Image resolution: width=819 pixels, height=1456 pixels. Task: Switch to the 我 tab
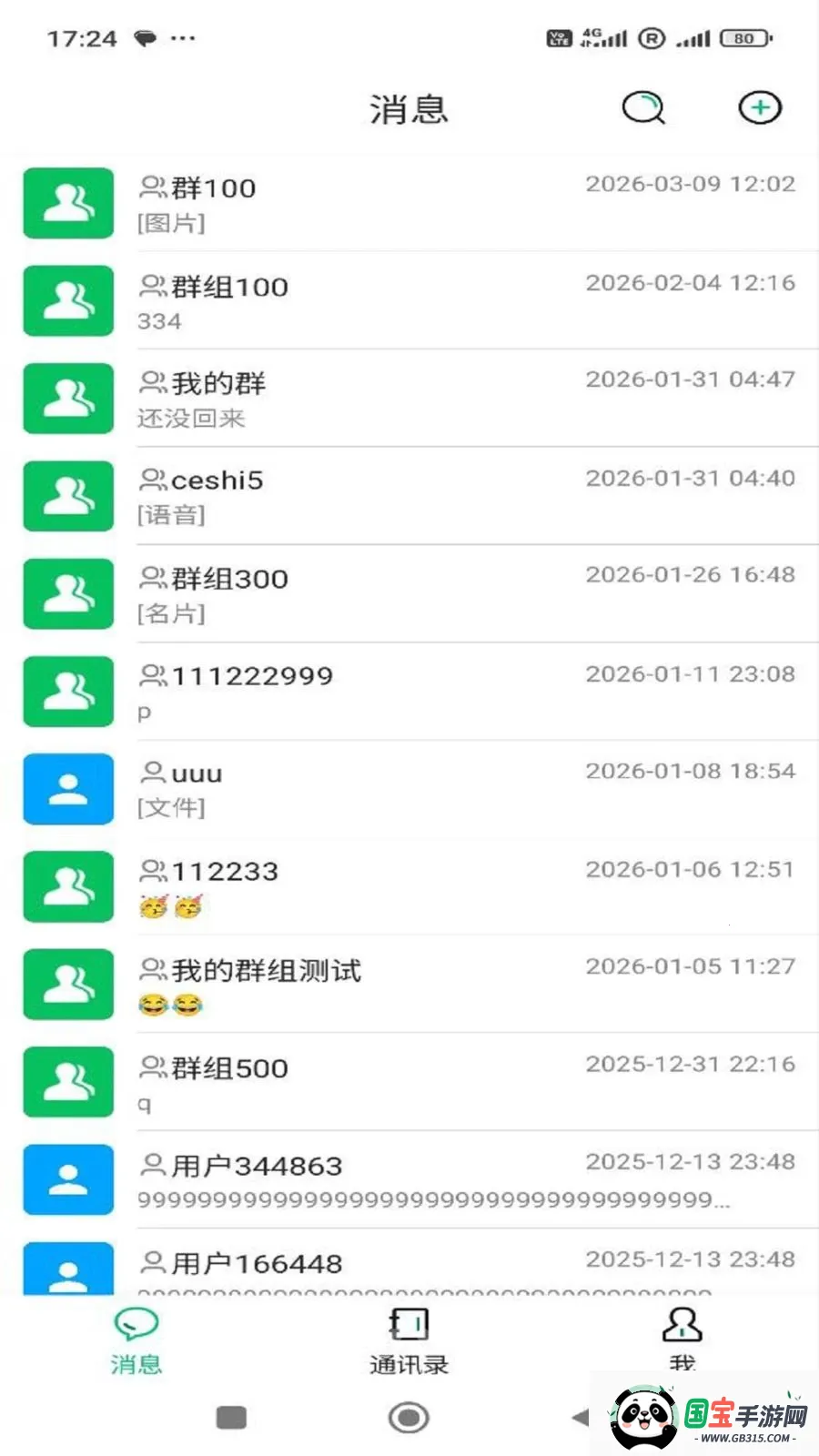(x=680, y=1342)
